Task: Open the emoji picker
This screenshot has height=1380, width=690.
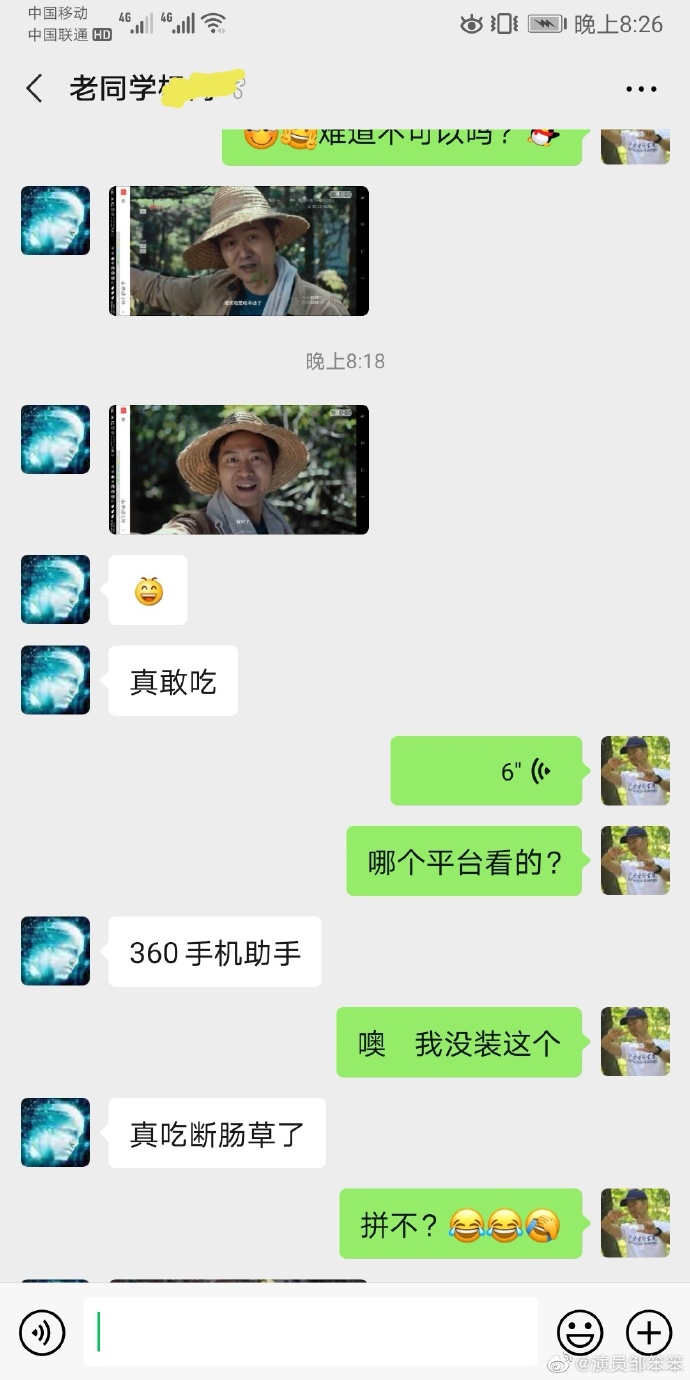Action: pos(580,1332)
